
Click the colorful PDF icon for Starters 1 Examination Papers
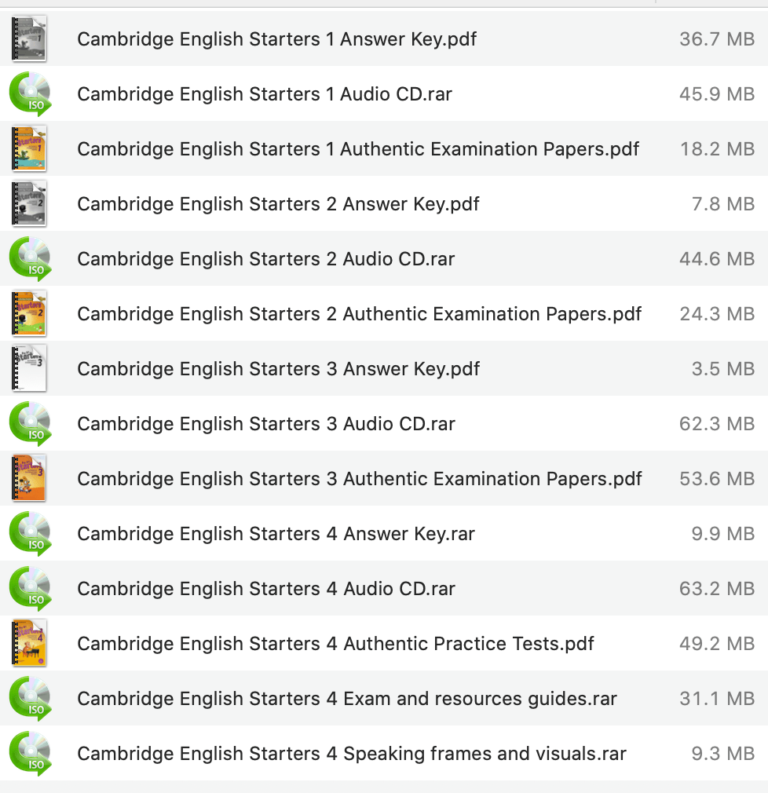tap(29, 148)
